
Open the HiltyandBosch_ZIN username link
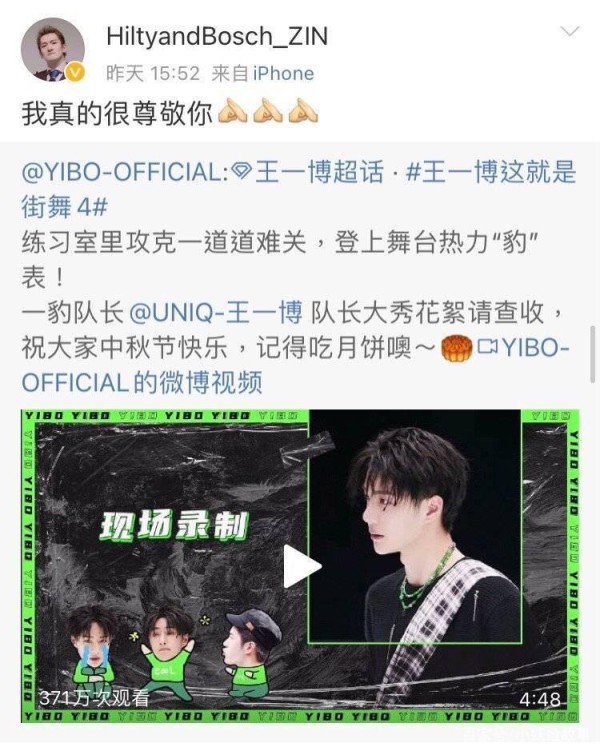(x=216, y=37)
